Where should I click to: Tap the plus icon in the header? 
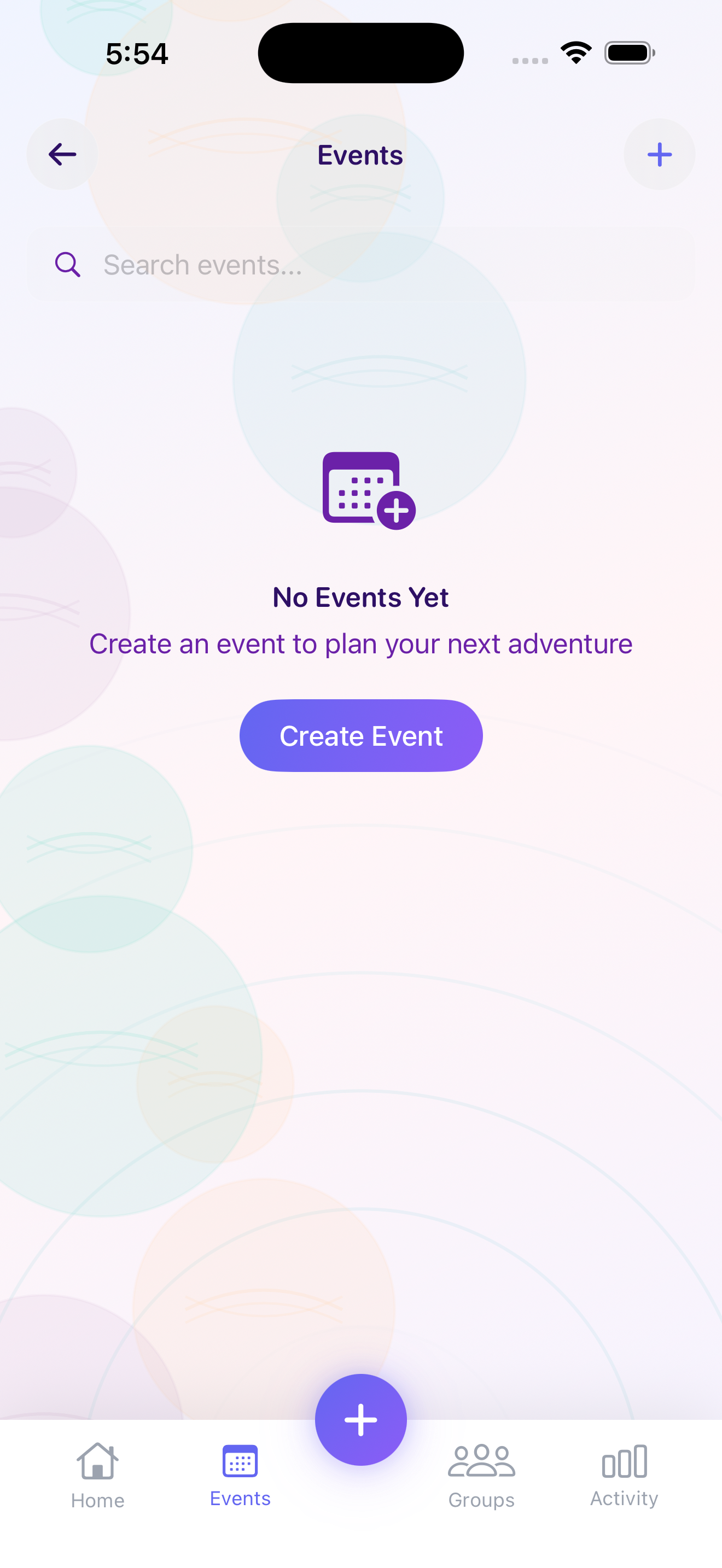tap(659, 154)
